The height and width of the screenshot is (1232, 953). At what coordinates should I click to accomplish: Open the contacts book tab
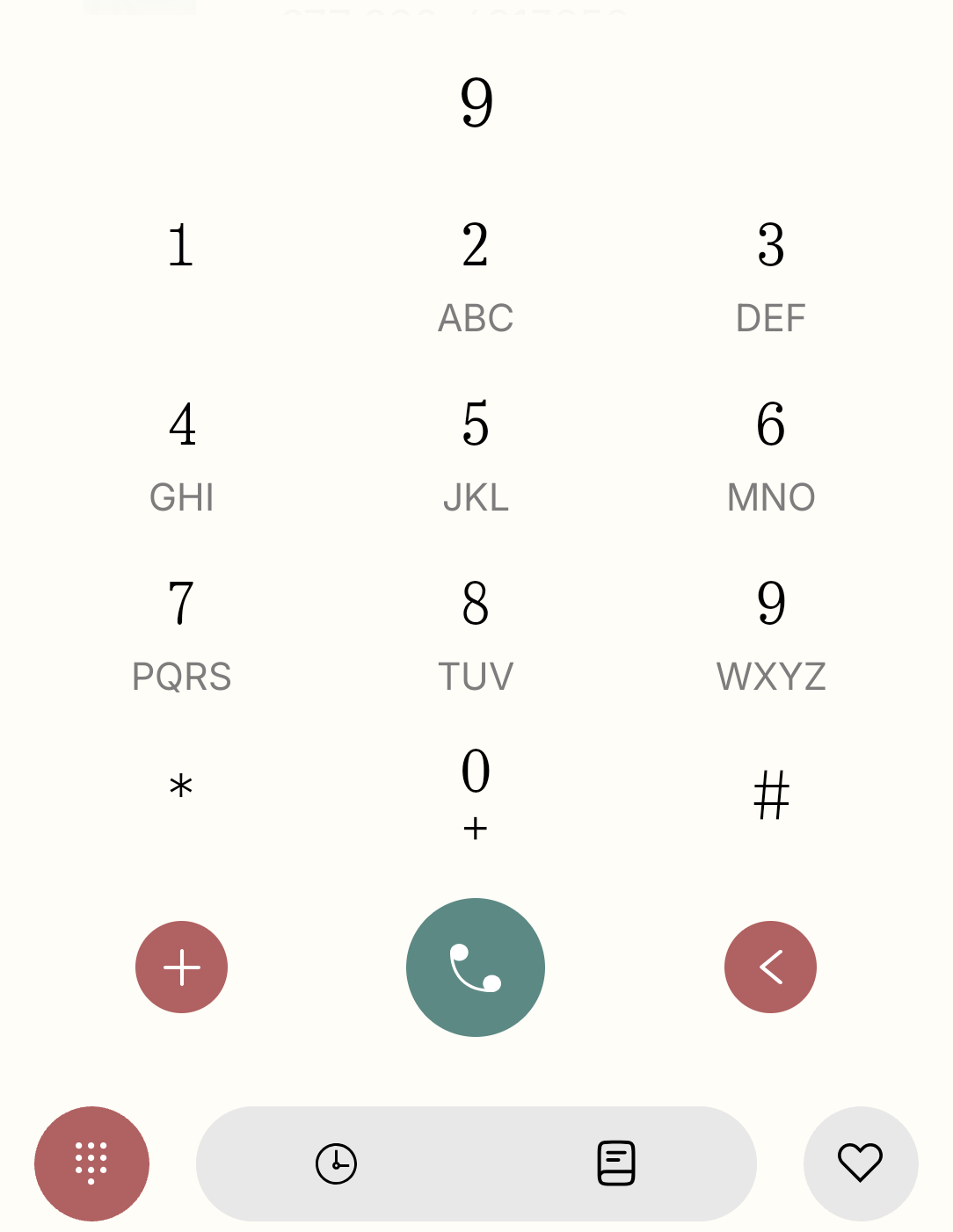click(616, 1163)
